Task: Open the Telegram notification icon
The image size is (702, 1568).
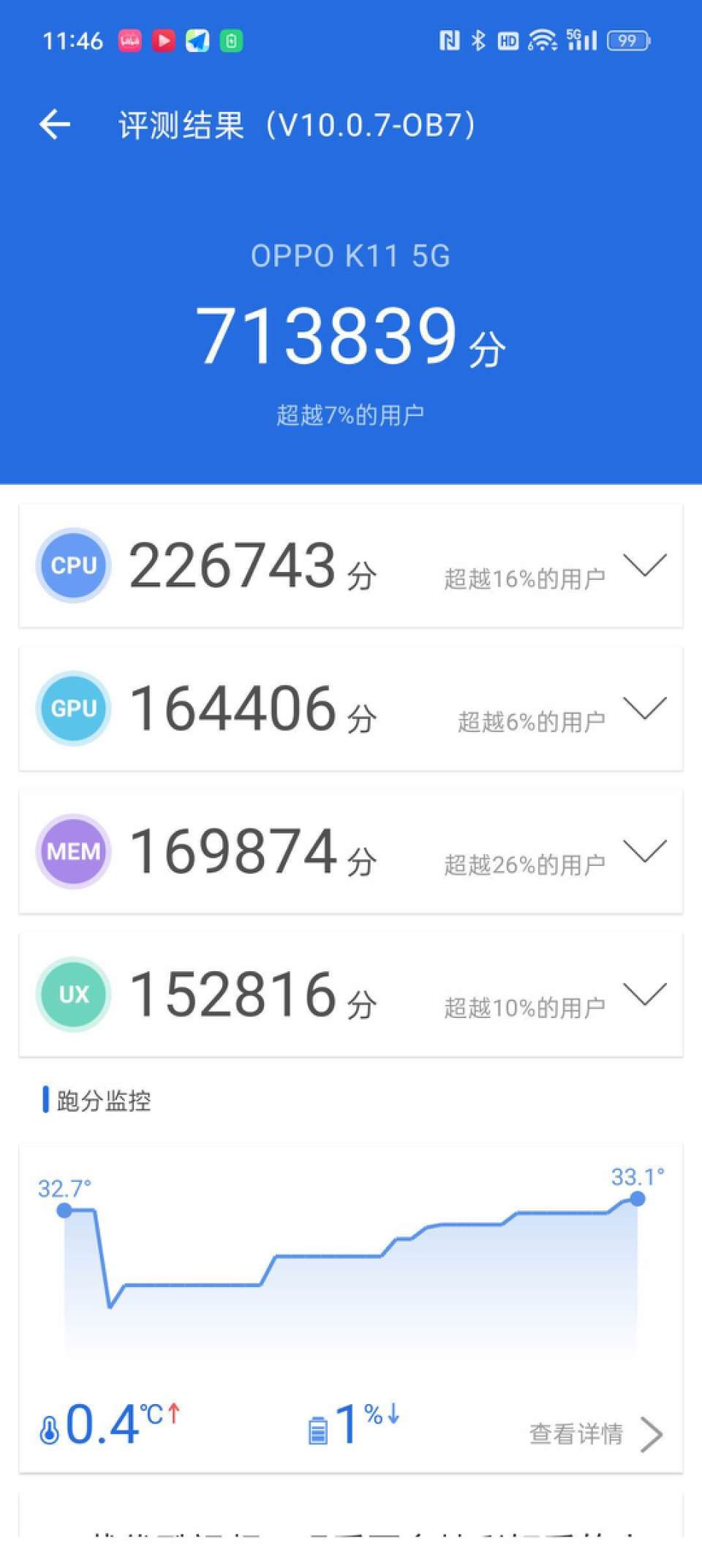Action: (196, 40)
